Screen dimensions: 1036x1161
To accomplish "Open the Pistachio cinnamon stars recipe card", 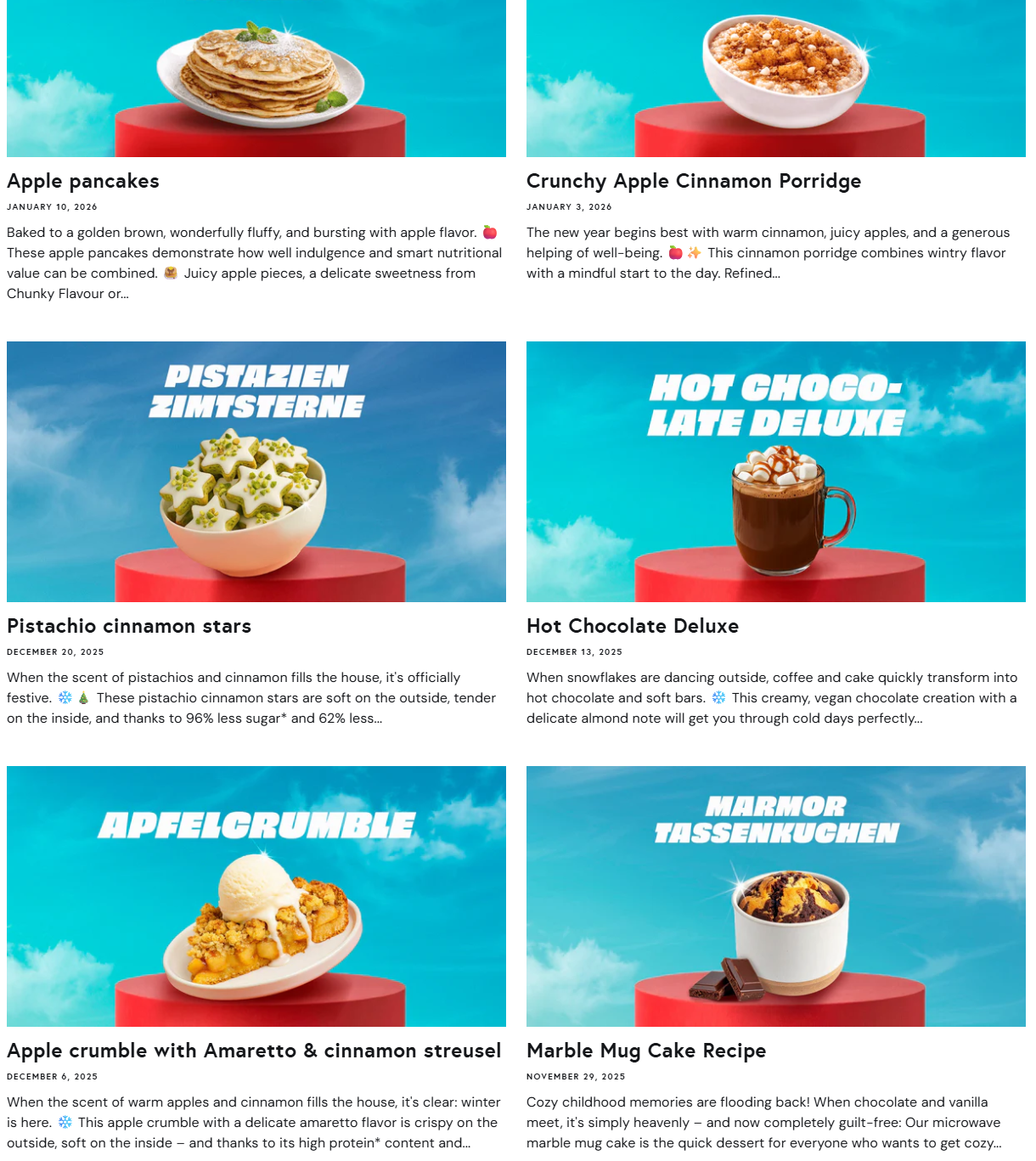I will click(x=256, y=472).
